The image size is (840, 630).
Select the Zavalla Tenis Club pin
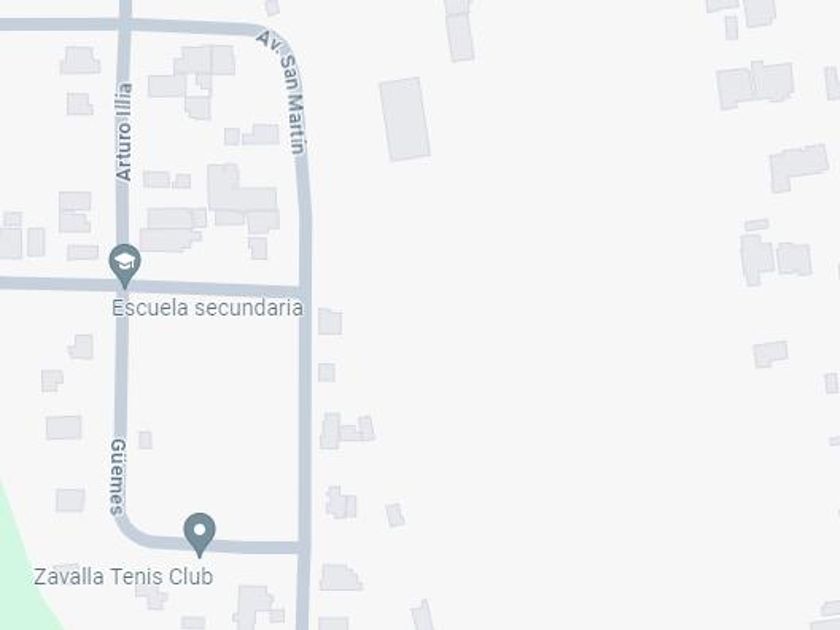(200, 533)
